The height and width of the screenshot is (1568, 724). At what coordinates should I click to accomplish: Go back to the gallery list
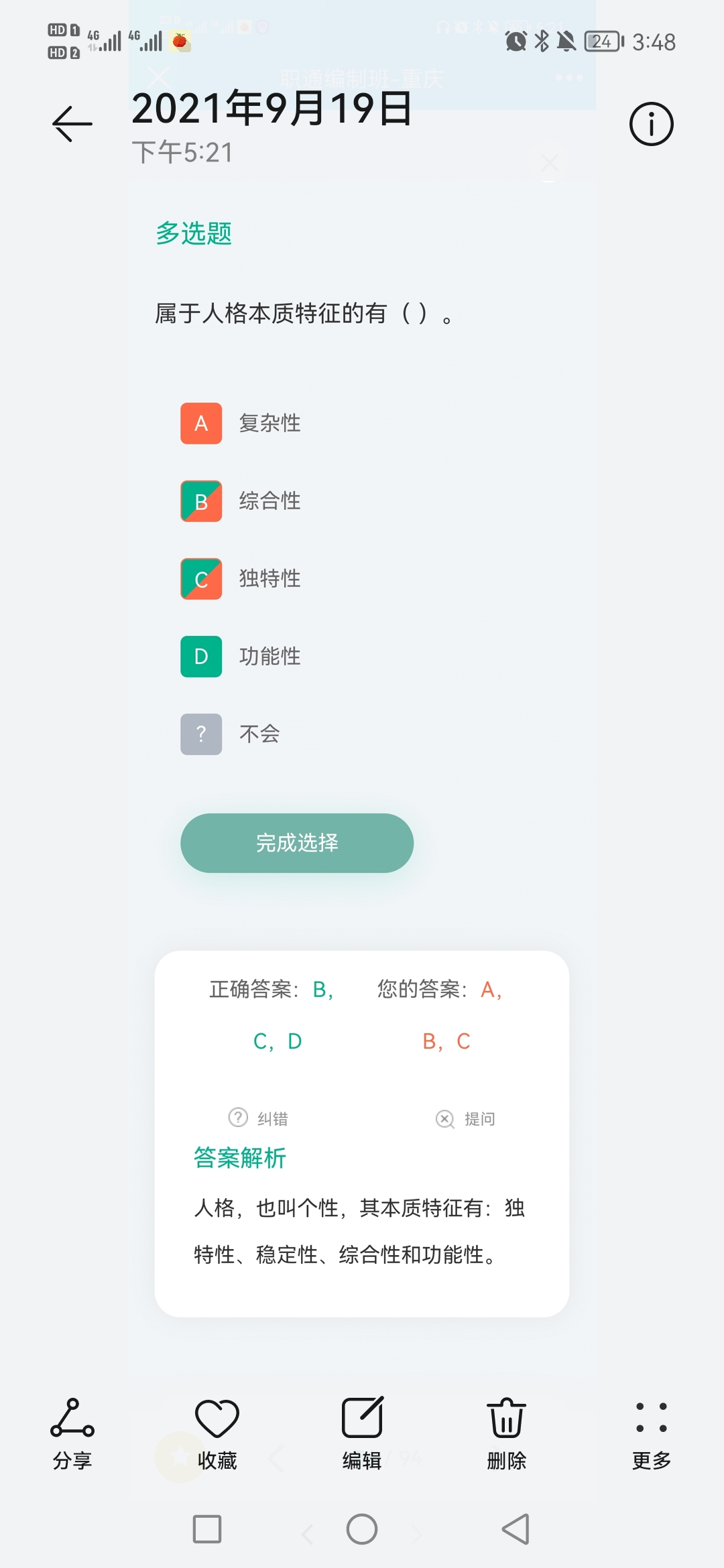(x=72, y=124)
